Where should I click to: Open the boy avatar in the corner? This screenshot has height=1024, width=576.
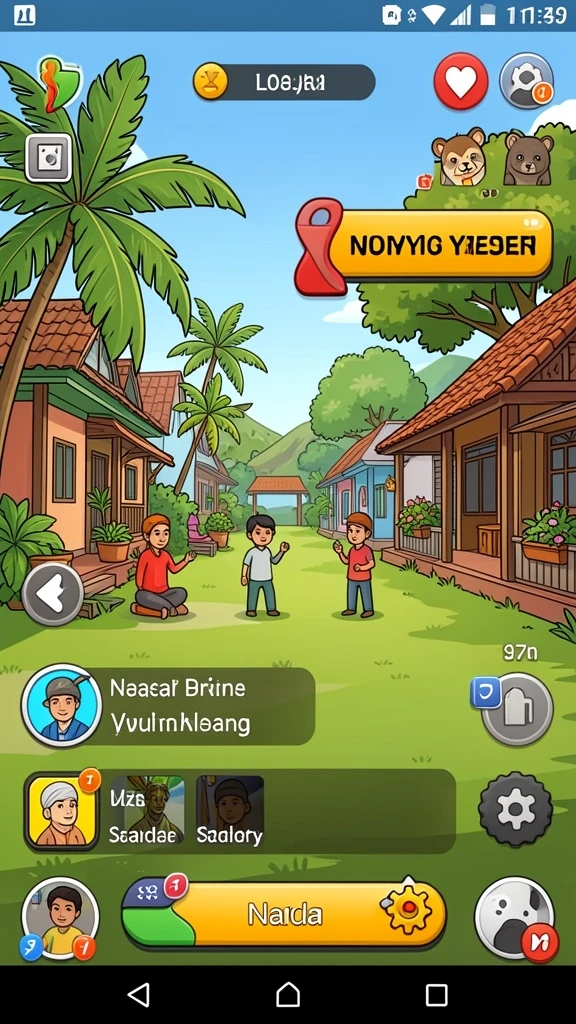coord(60,918)
